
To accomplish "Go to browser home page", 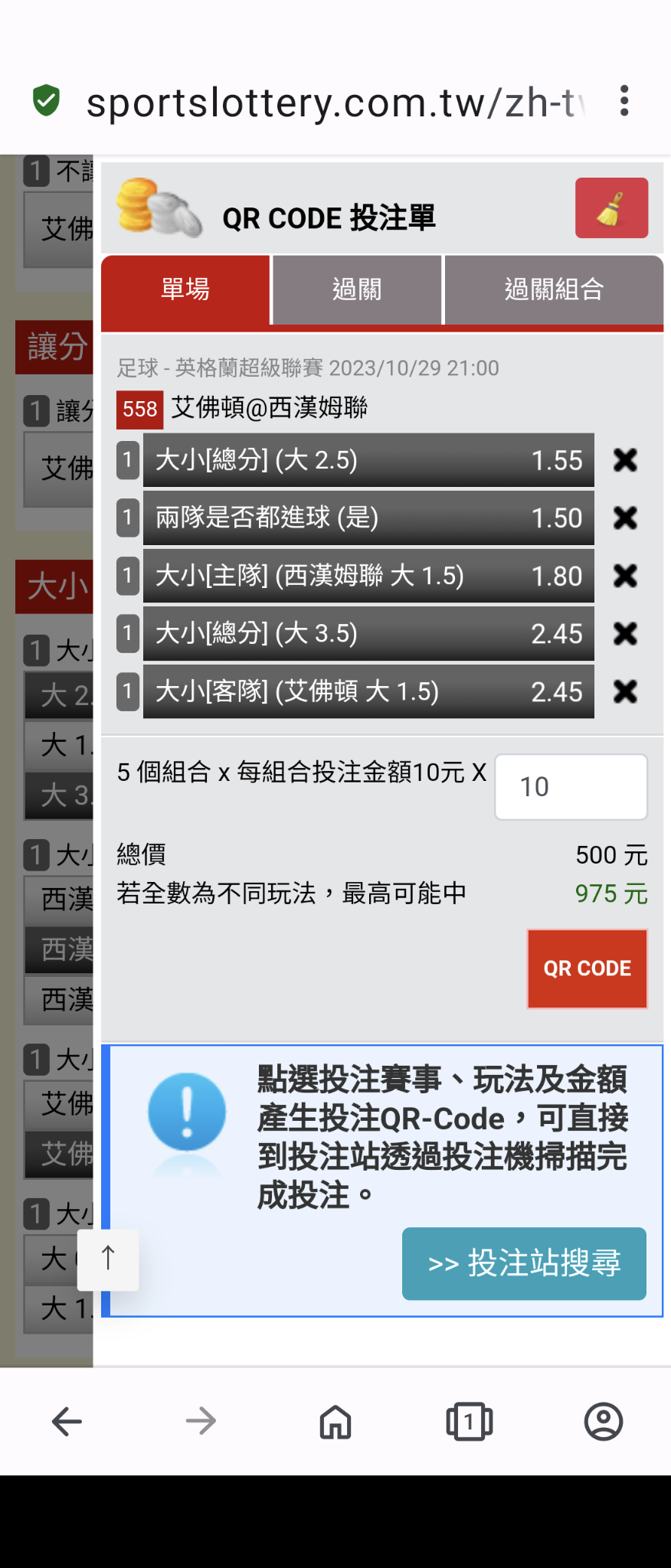I will point(335,1422).
